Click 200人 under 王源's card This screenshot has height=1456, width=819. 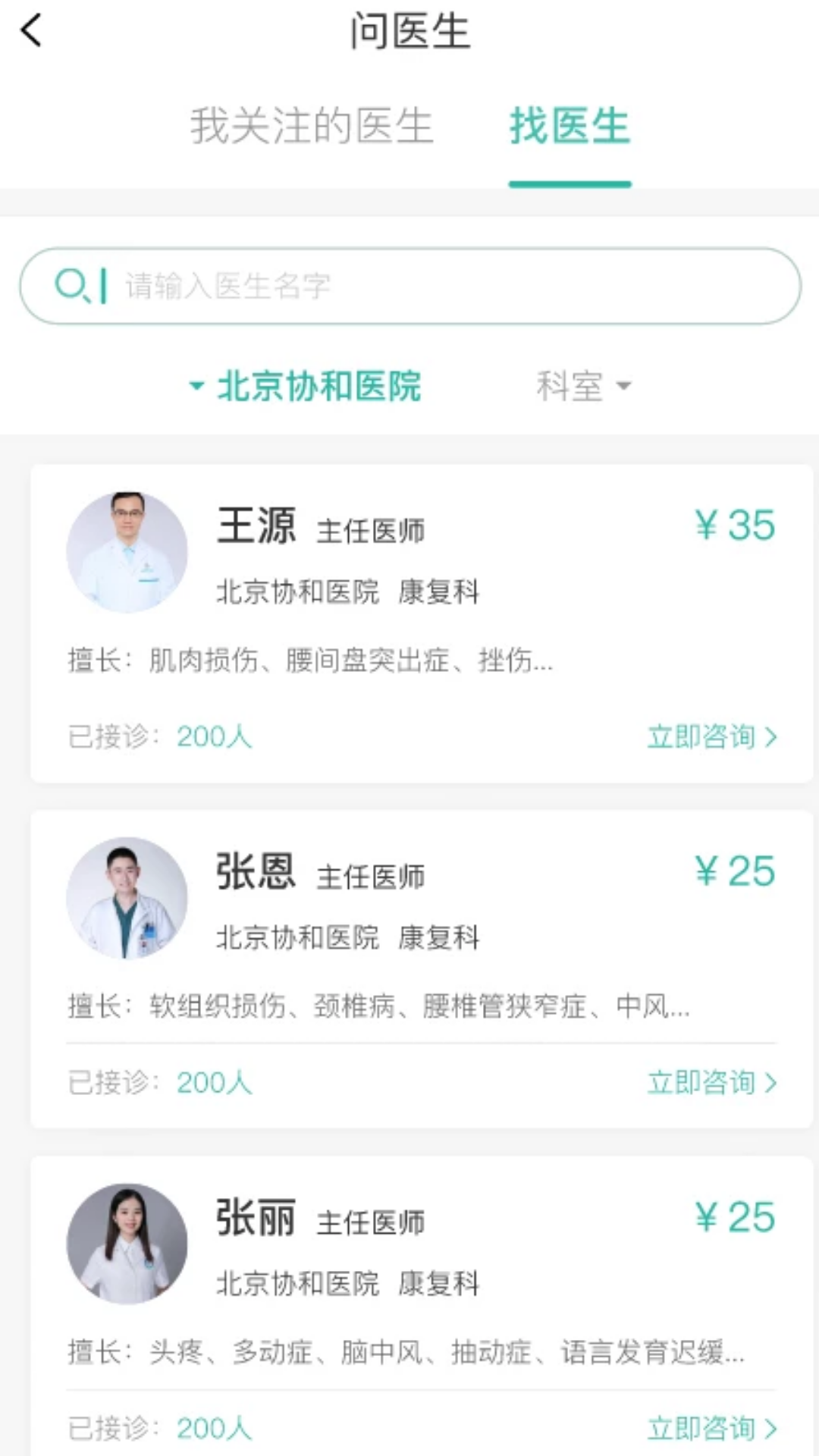[214, 736]
